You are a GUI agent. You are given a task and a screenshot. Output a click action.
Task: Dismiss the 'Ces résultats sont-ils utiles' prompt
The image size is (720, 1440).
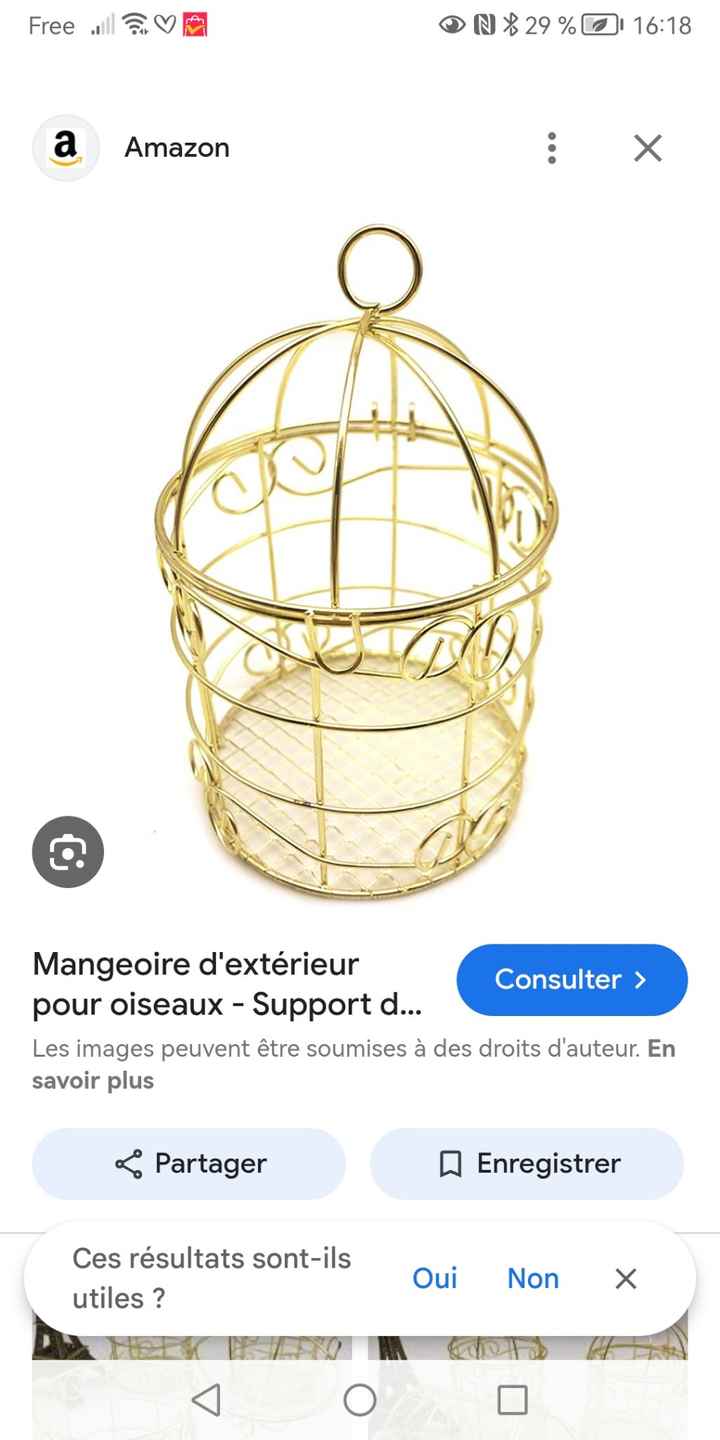626,1278
